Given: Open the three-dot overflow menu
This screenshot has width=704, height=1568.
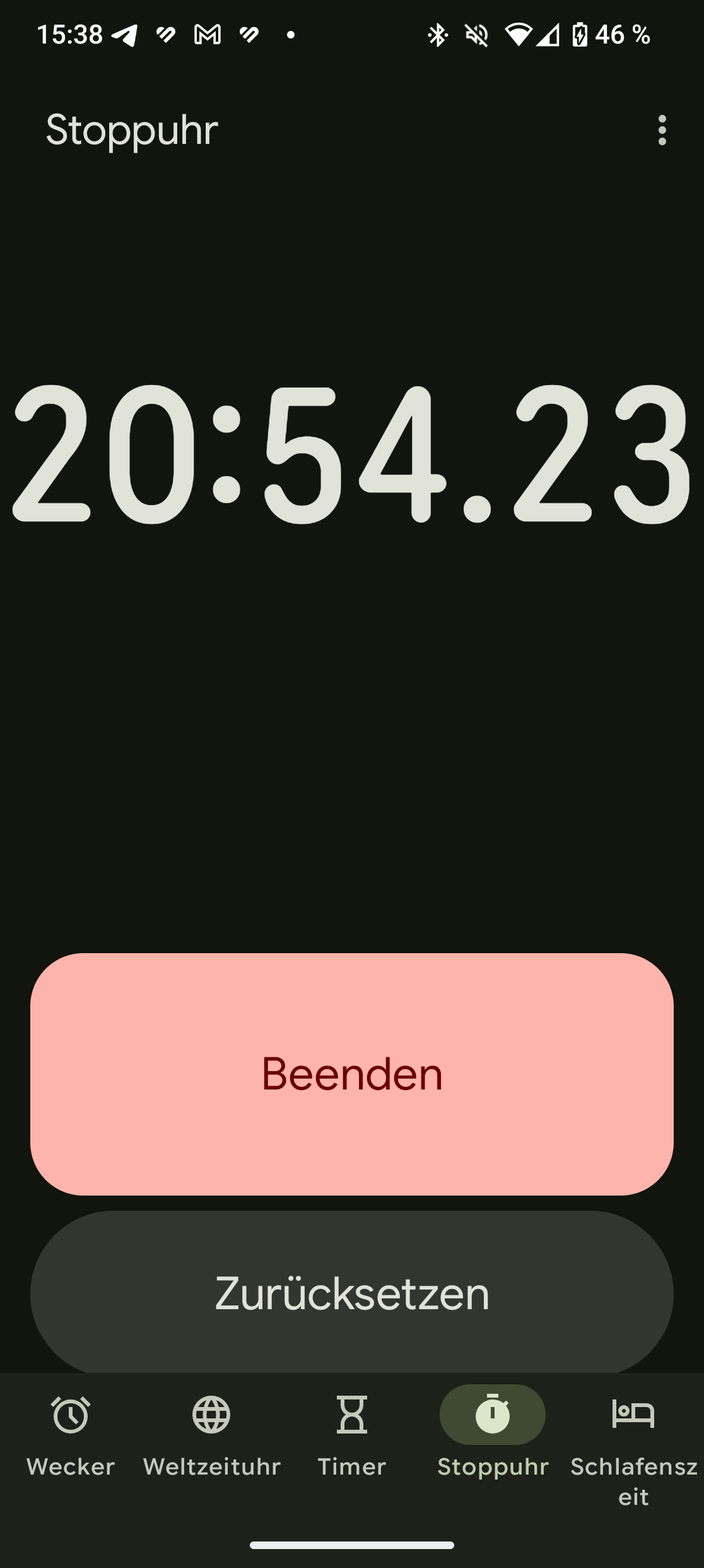Looking at the screenshot, I should (x=662, y=130).
